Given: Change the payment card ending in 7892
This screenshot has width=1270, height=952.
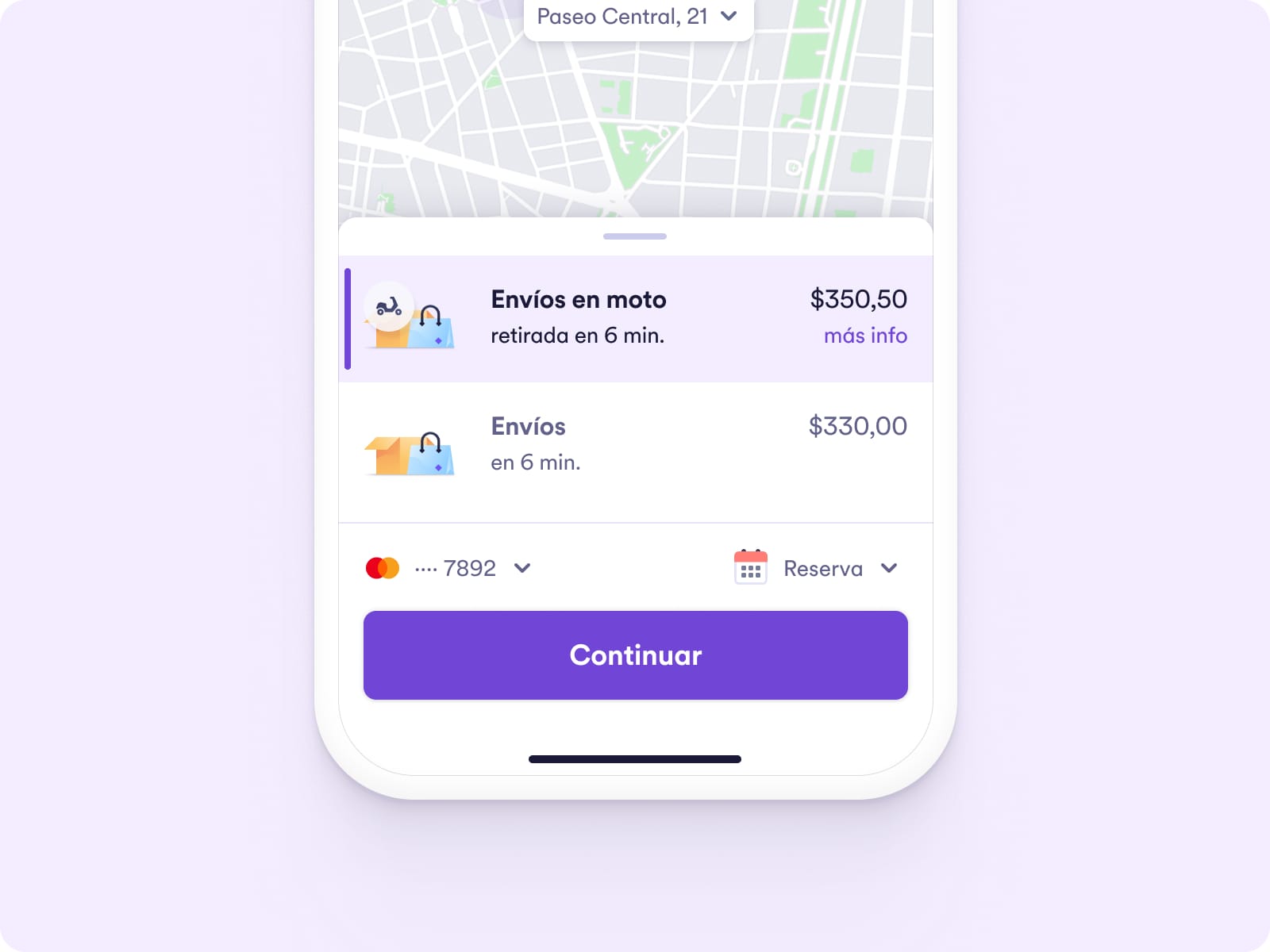Looking at the screenshot, I should click(x=449, y=568).
